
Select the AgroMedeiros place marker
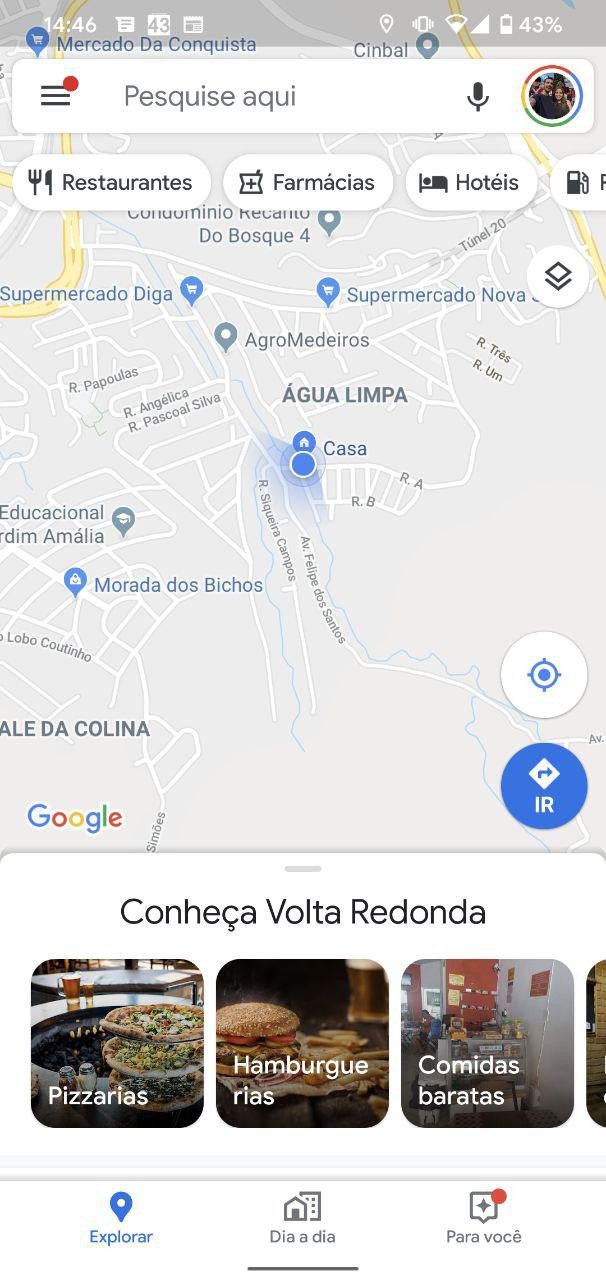coord(227,336)
